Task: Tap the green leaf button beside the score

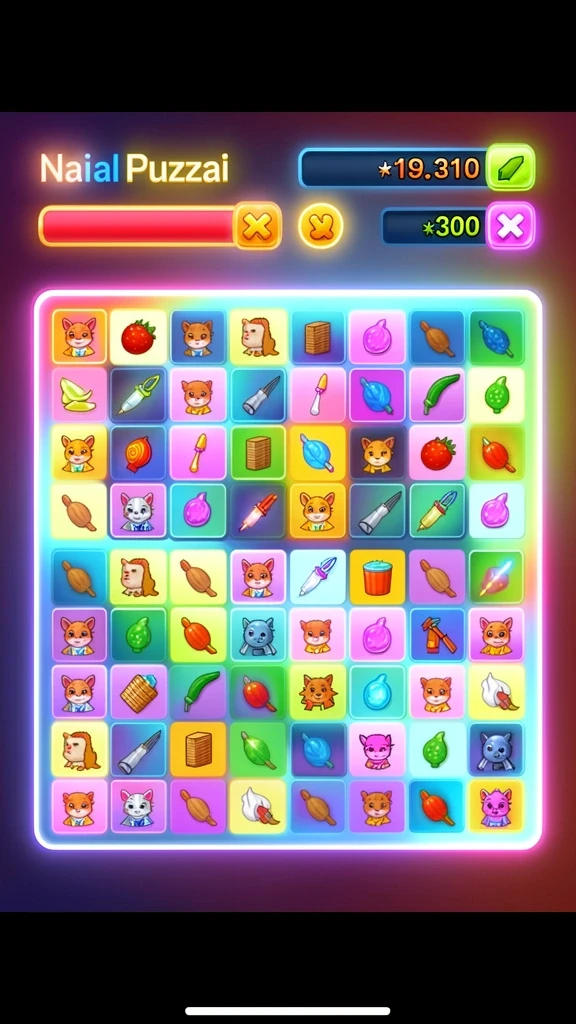Action: 510,168
